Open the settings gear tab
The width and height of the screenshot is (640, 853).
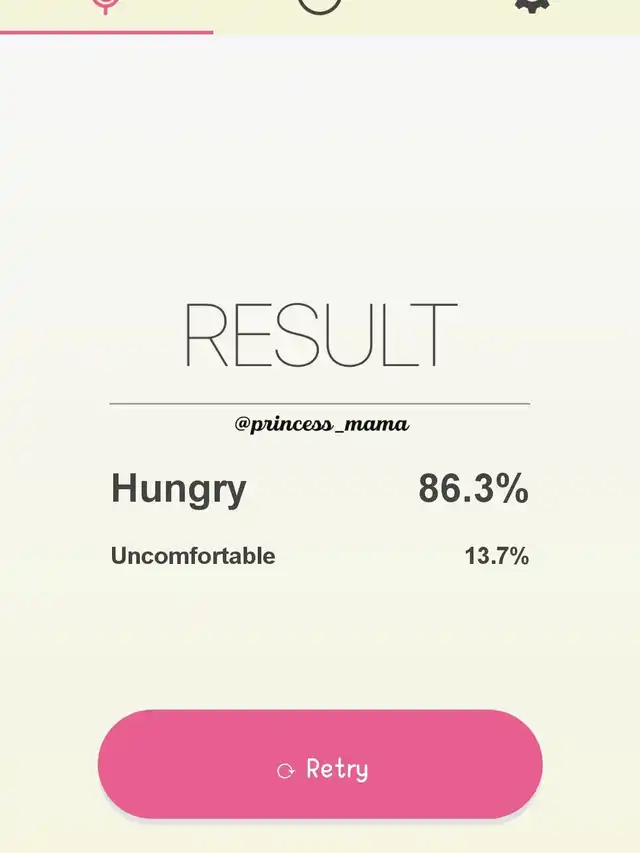click(x=532, y=5)
